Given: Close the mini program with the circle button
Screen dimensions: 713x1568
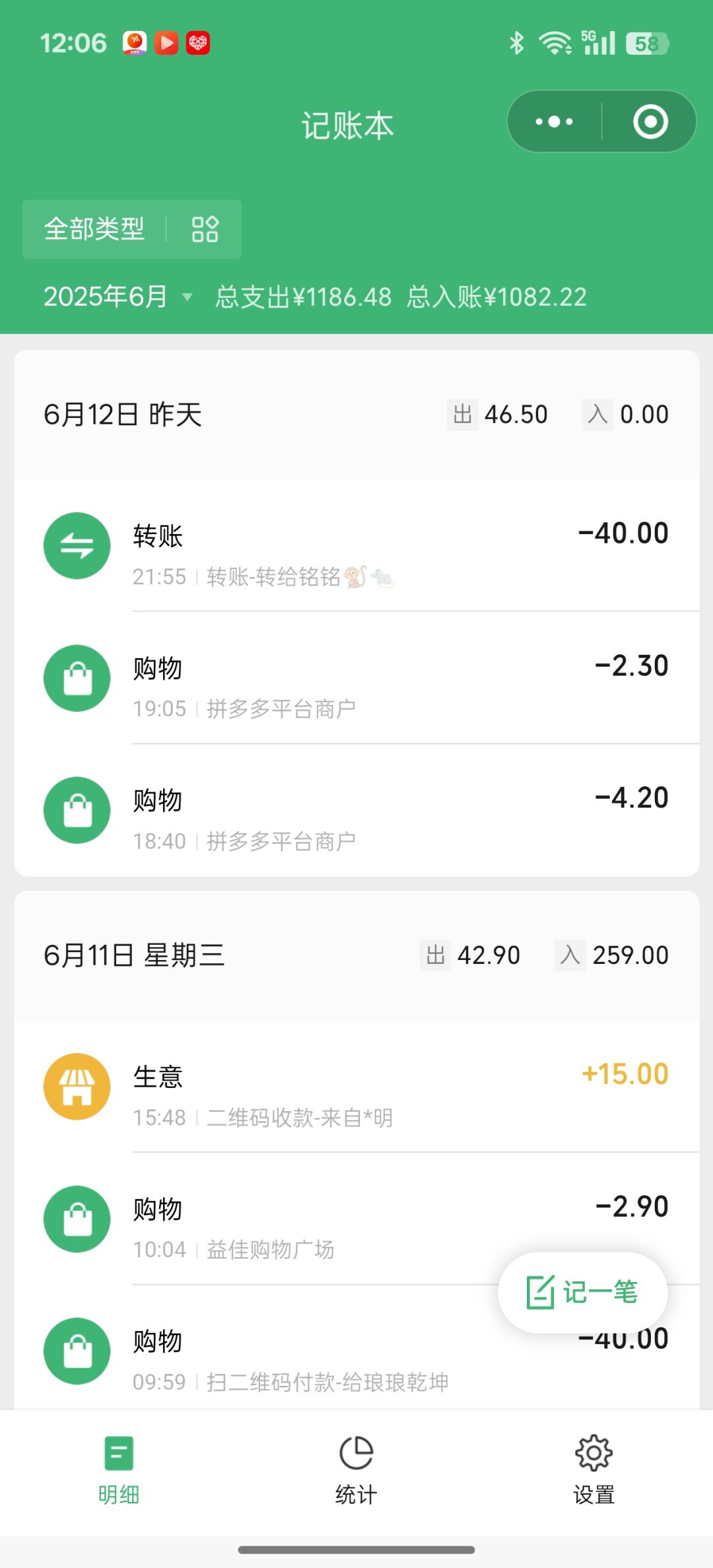Looking at the screenshot, I should (x=650, y=122).
